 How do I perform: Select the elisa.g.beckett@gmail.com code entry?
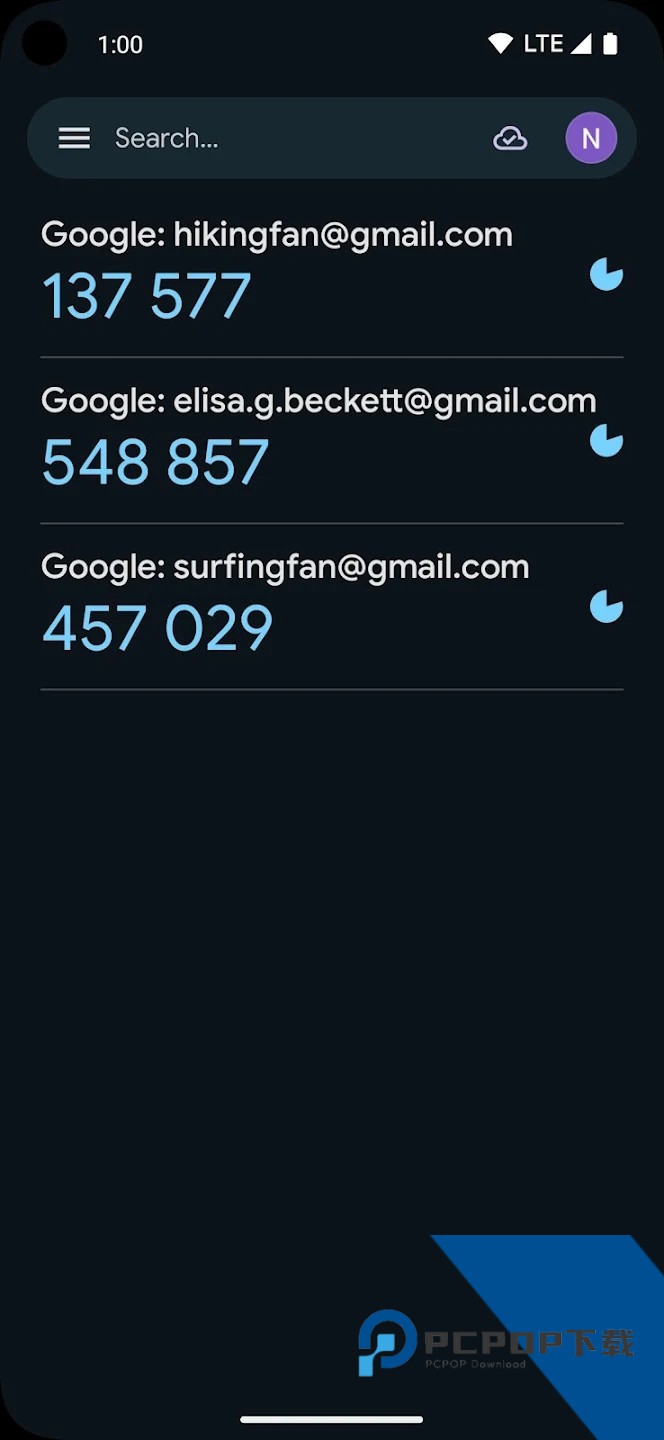click(332, 441)
